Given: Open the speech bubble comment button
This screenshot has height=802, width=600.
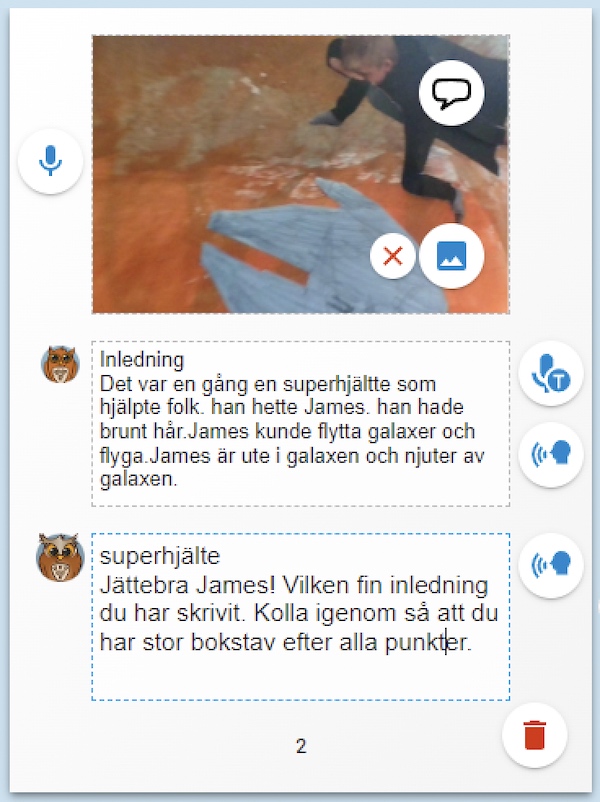Looking at the screenshot, I should (451, 93).
